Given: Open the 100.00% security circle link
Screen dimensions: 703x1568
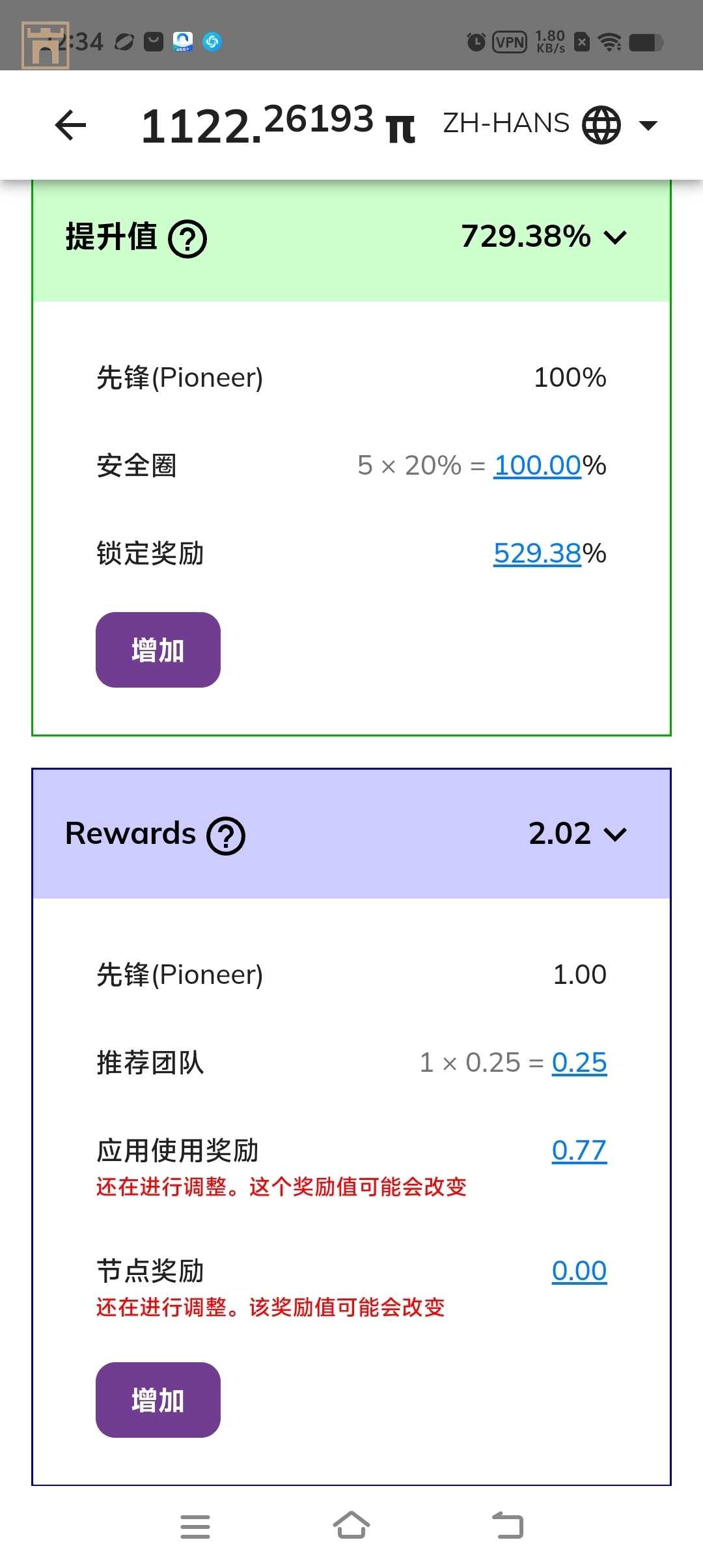Looking at the screenshot, I should pos(536,466).
